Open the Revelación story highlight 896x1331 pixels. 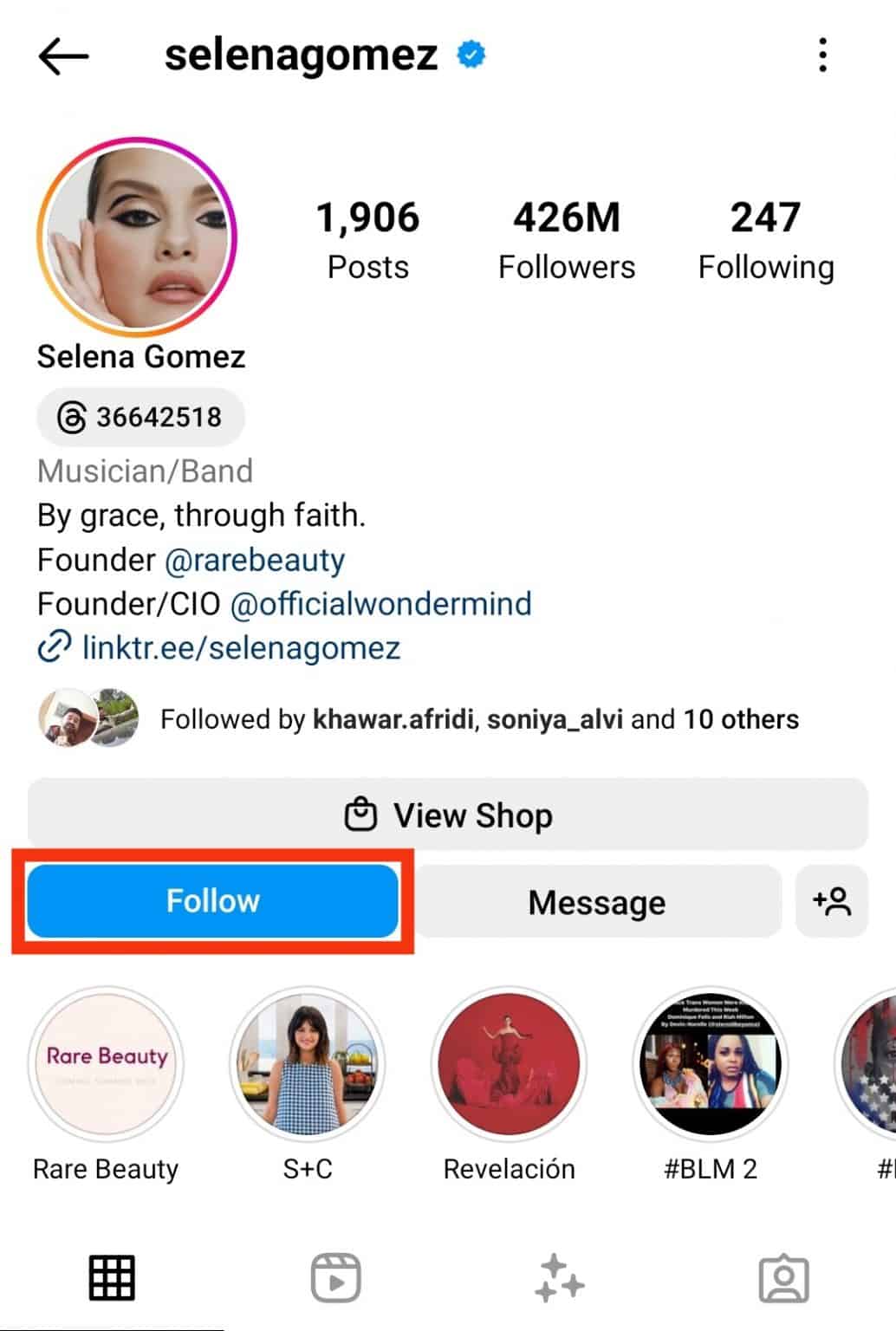509,1065
